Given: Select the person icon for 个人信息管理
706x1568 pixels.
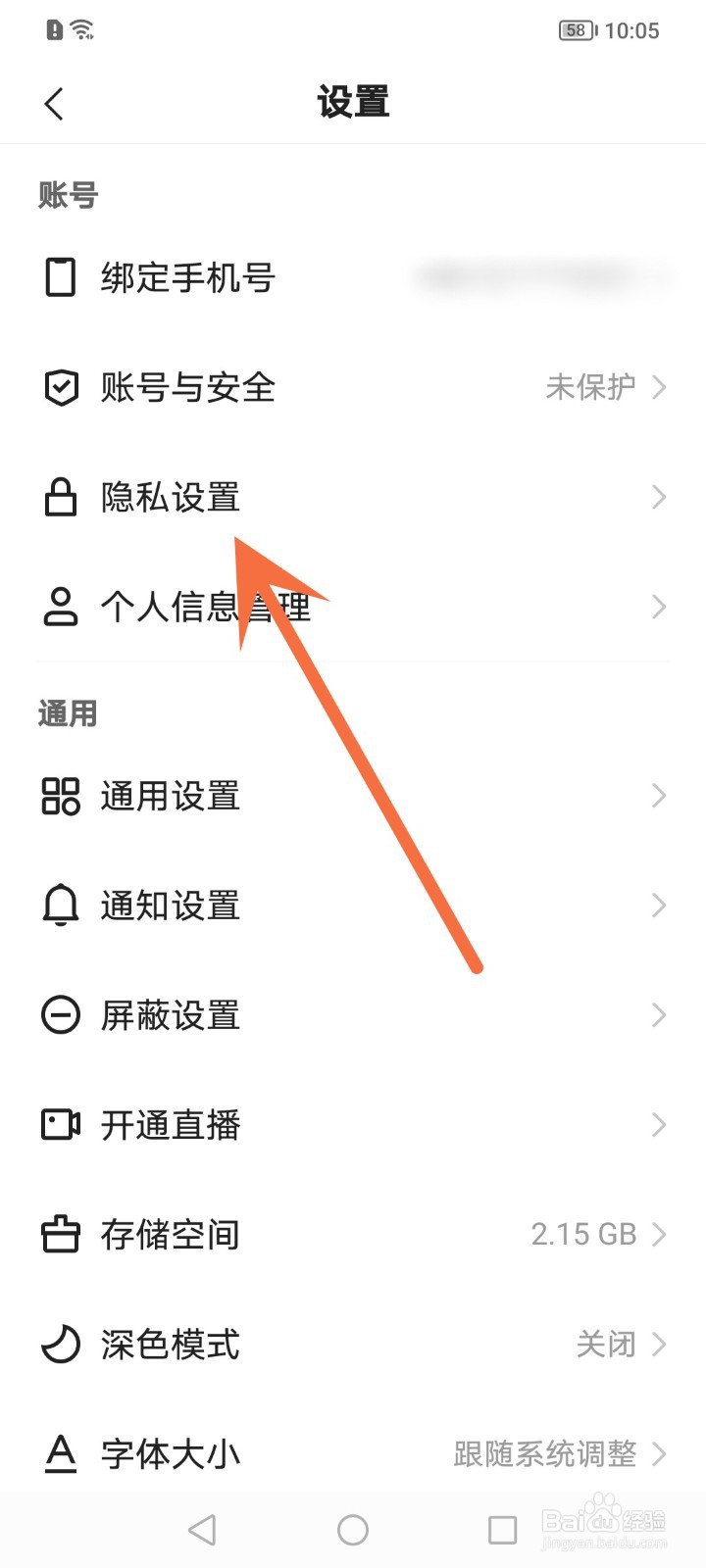Looking at the screenshot, I should [x=61, y=607].
